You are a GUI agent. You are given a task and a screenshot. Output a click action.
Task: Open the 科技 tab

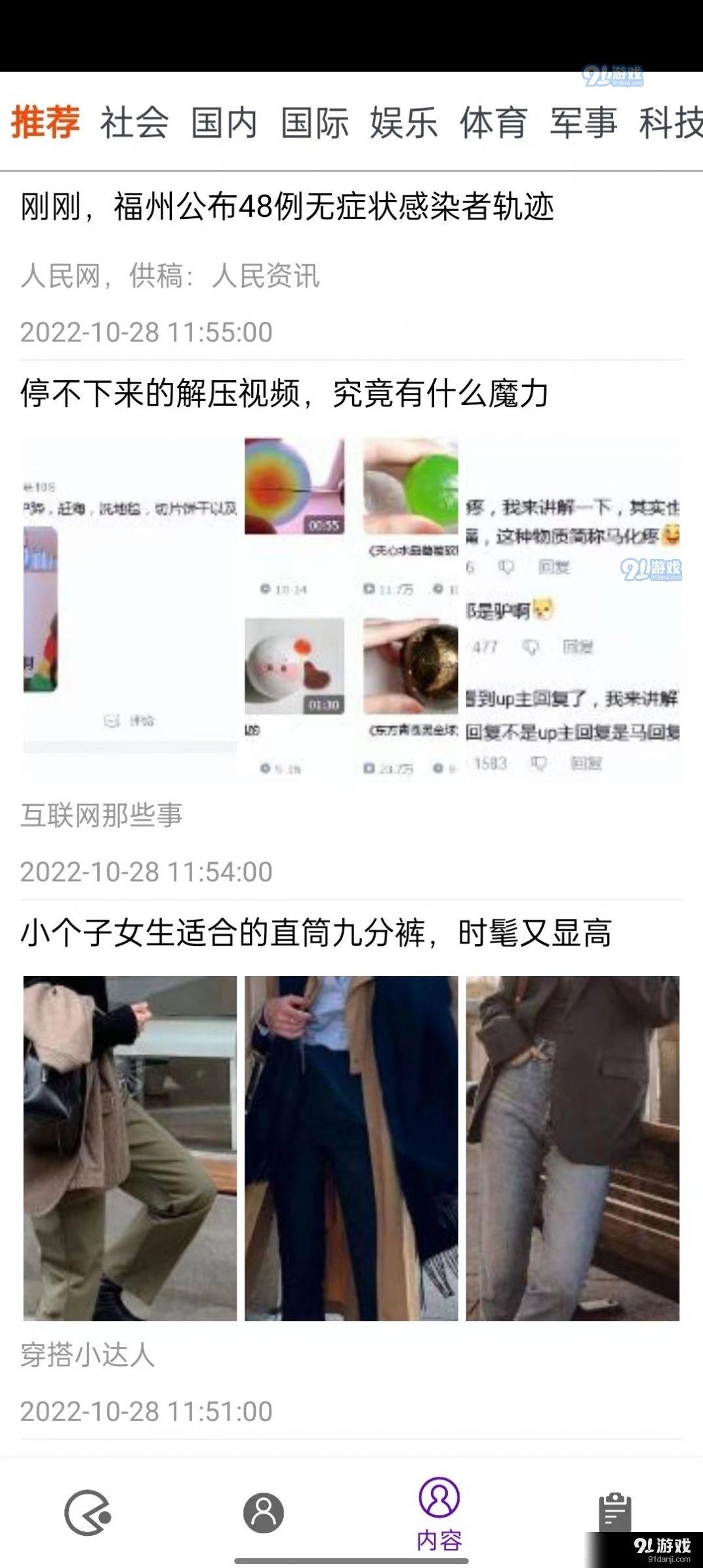click(x=670, y=123)
